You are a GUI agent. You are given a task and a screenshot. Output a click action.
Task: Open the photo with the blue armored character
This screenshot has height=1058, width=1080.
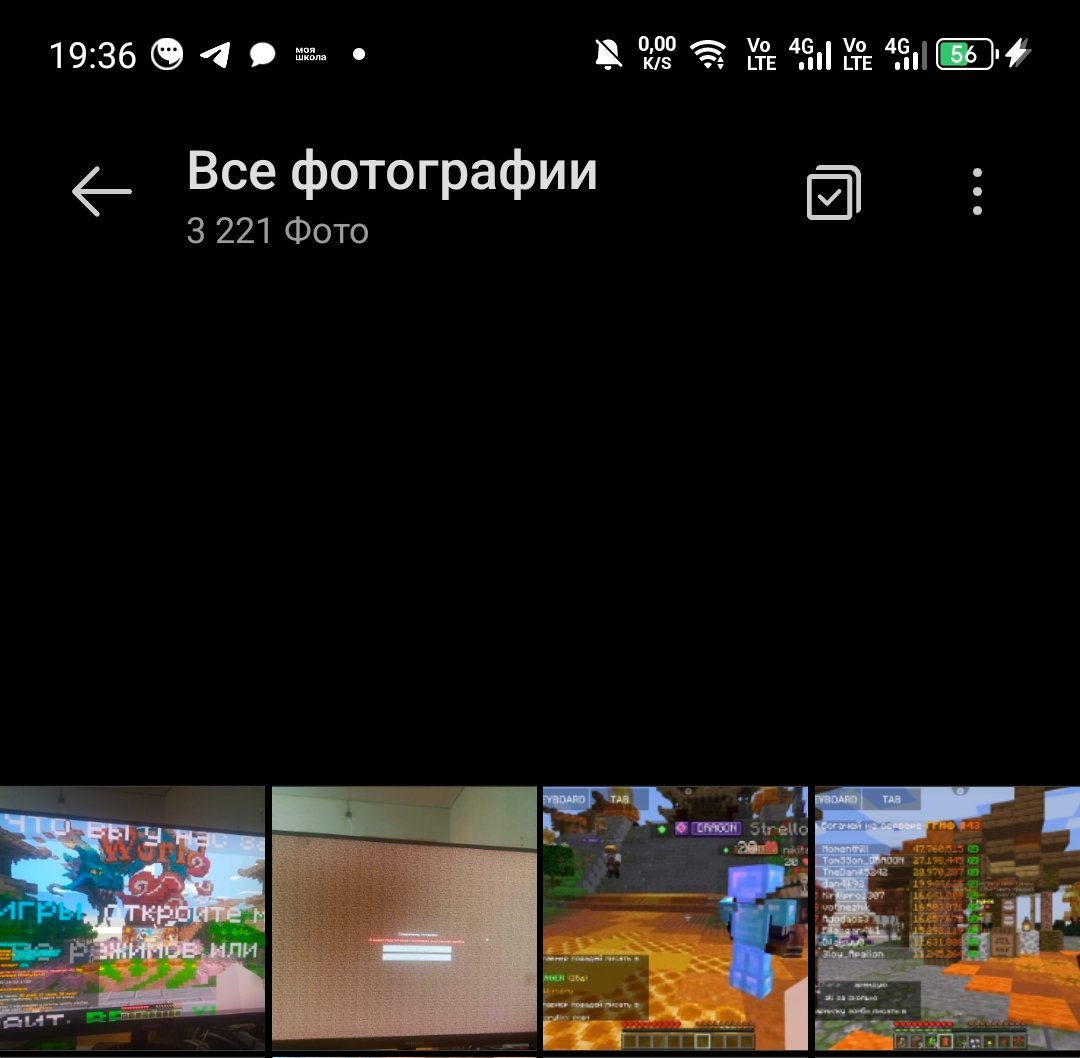click(676, 918)
